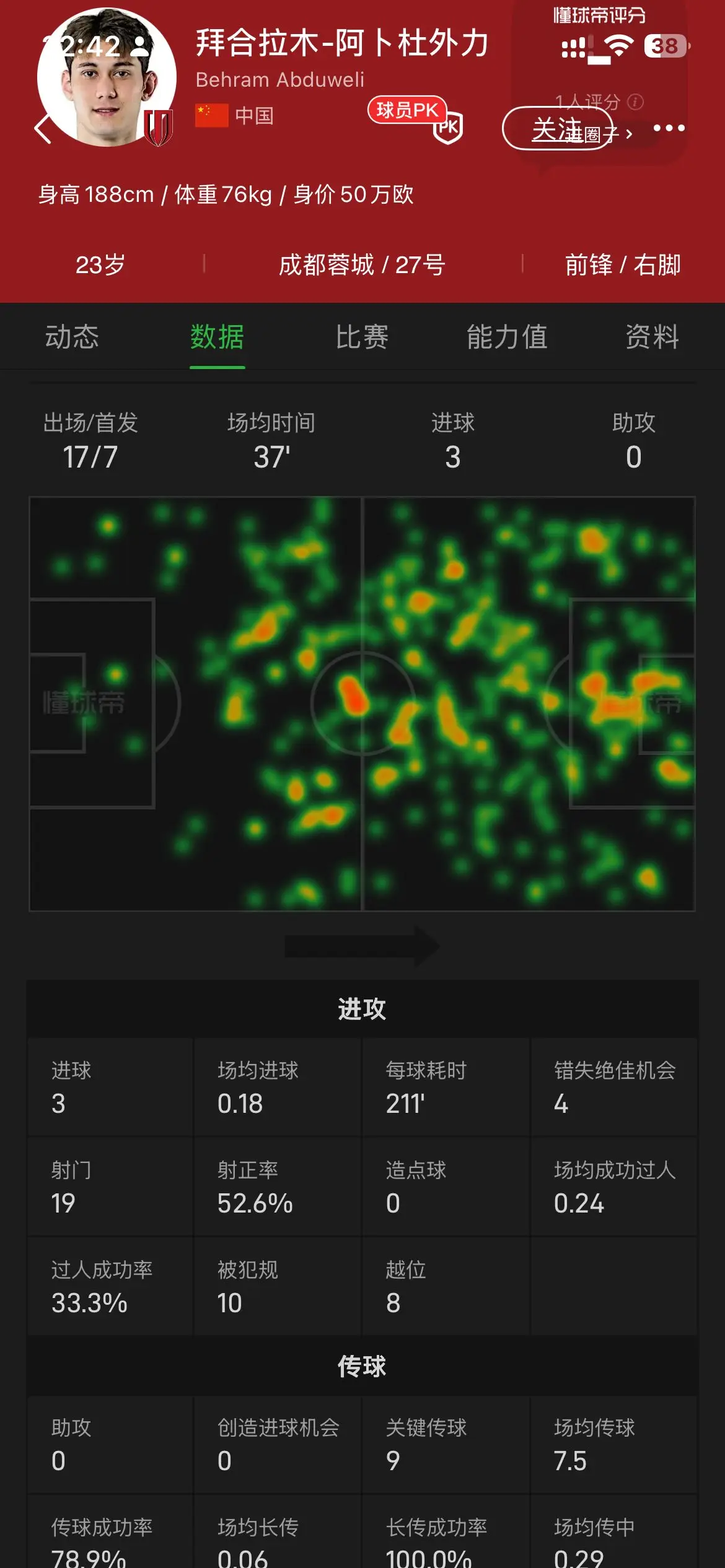
Task: Open the 球员PK comparison button
Action: coord(415,118)
